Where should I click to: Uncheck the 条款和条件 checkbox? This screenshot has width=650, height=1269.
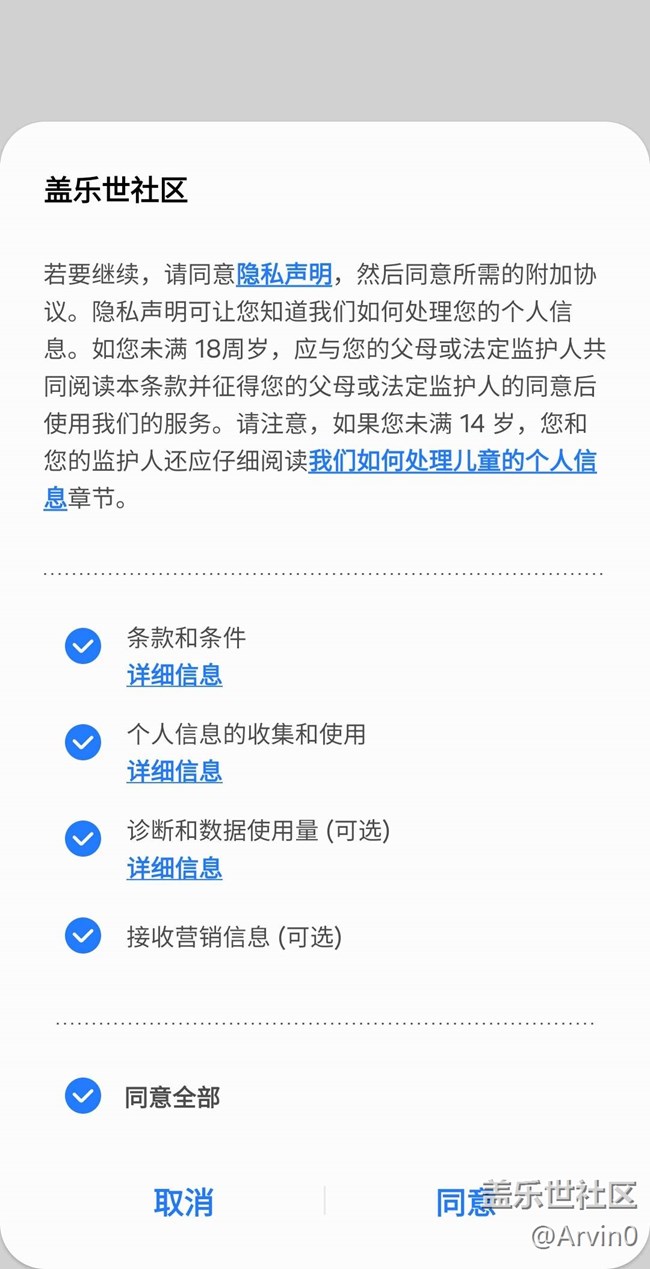(x=83, y=646)
